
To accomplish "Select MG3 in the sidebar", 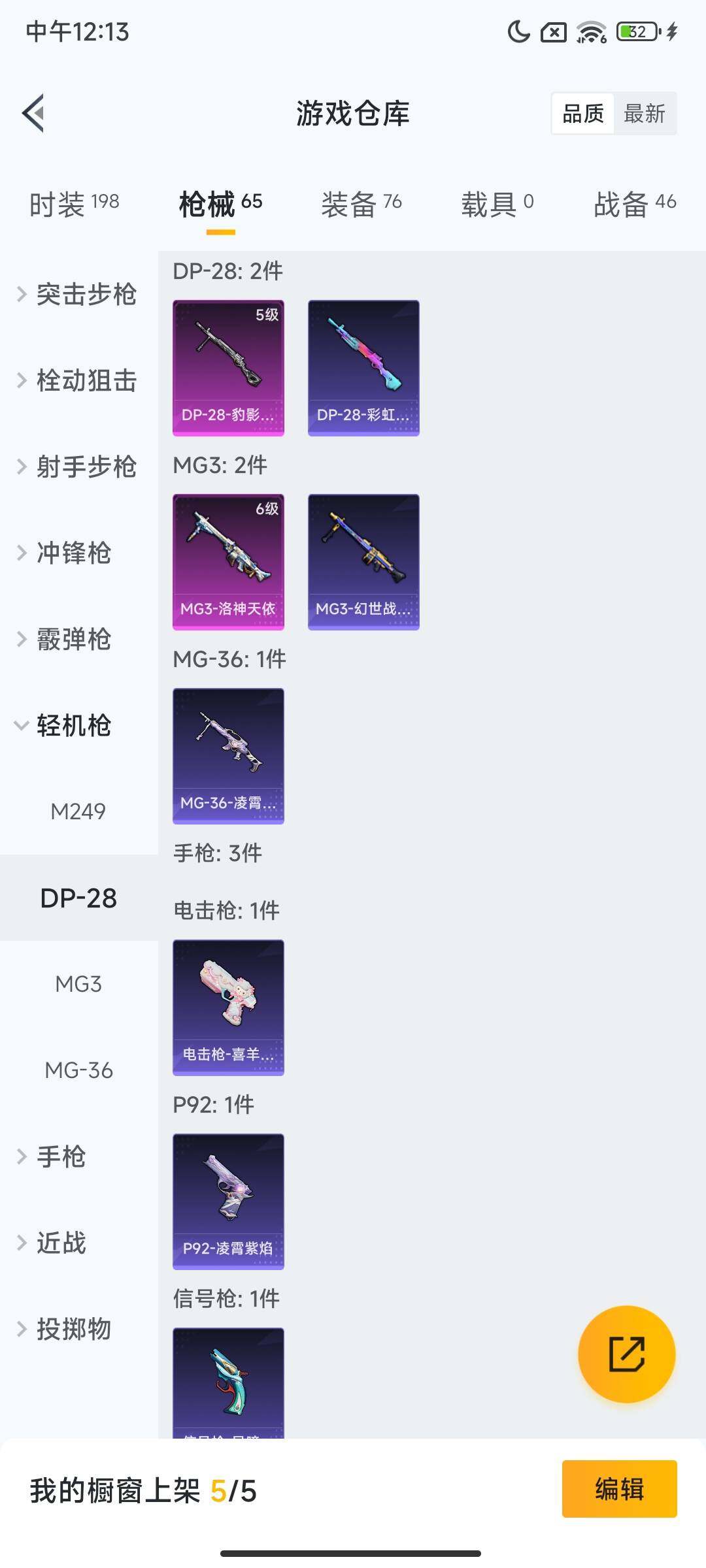I will (78, 983).
